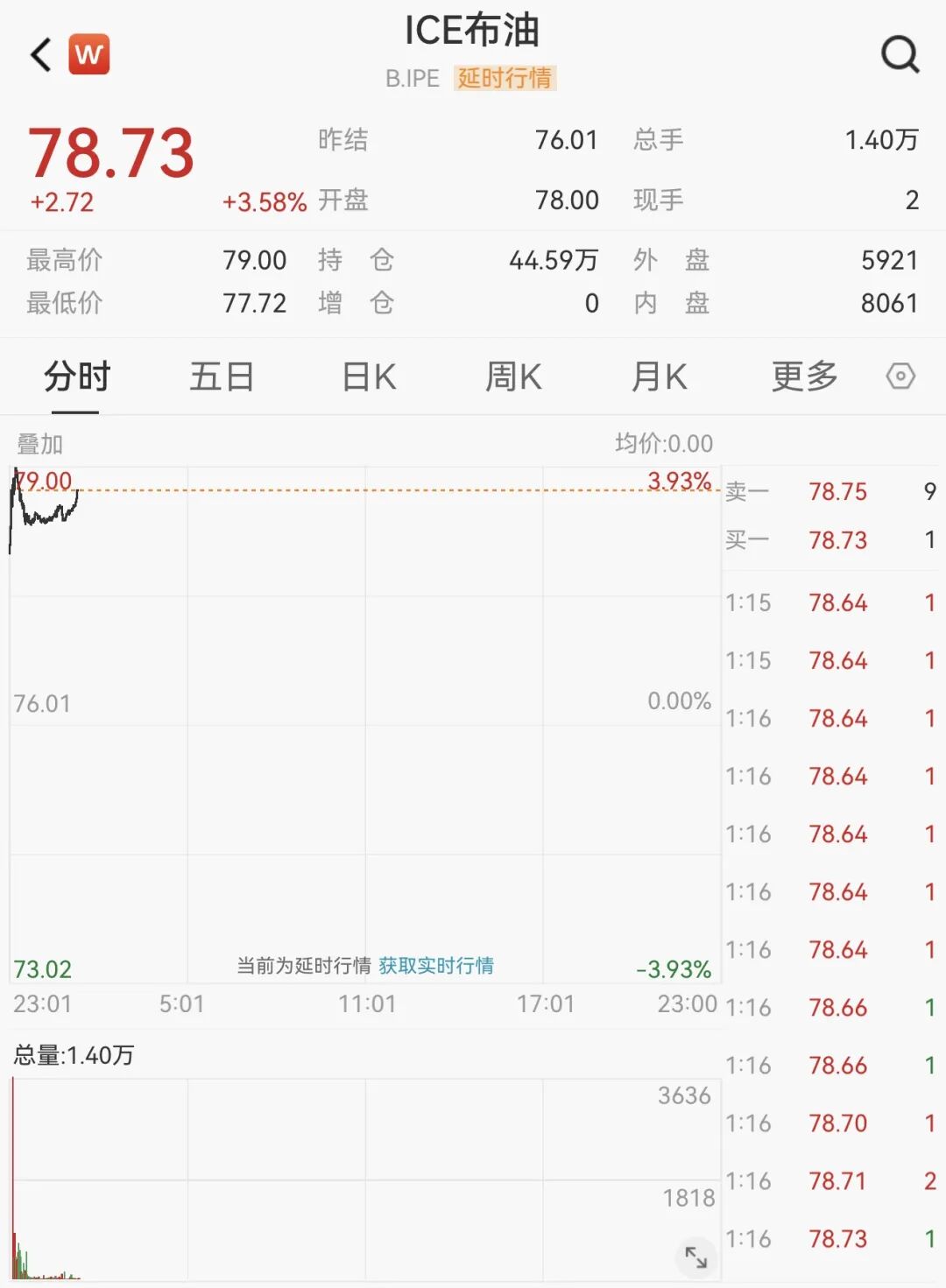The height and width of the screenshot is (1288, 946).
Task: Switch to the 周K chart tab
Action: tap(513, 377)
